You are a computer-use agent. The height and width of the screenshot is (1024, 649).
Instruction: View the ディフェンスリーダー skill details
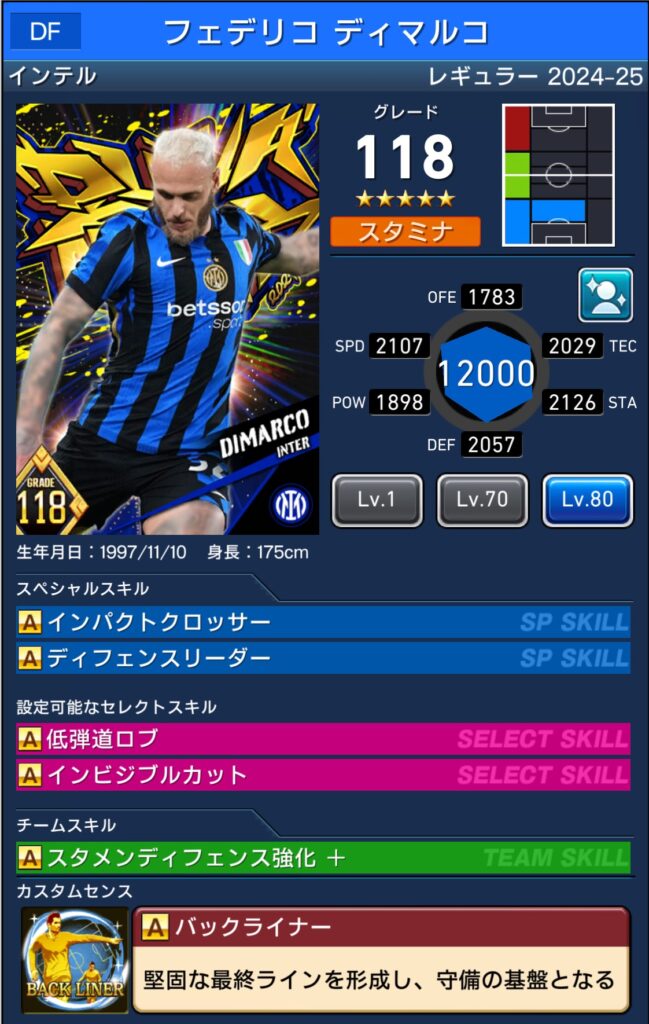(323, 658)
